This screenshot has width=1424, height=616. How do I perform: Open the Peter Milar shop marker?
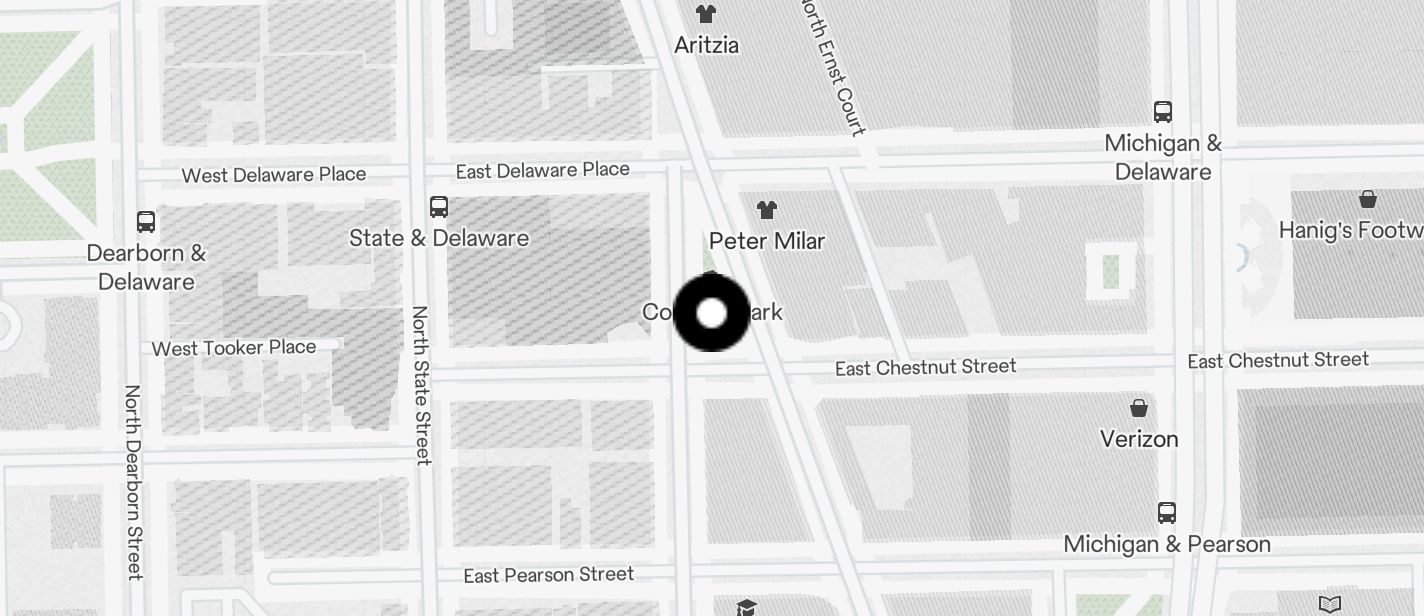[x=766, y=210]
